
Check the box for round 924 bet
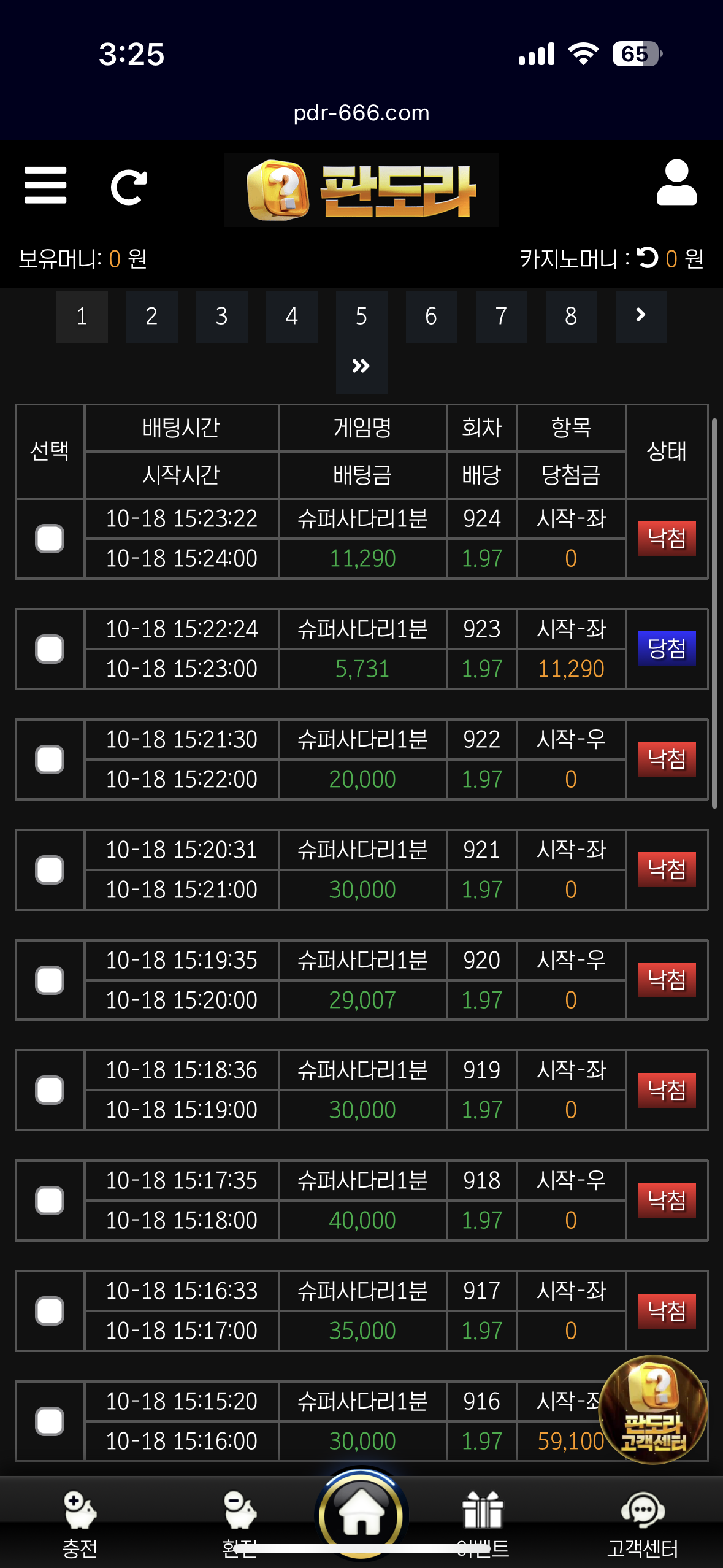pyautogui.click(x=50, y=539)
